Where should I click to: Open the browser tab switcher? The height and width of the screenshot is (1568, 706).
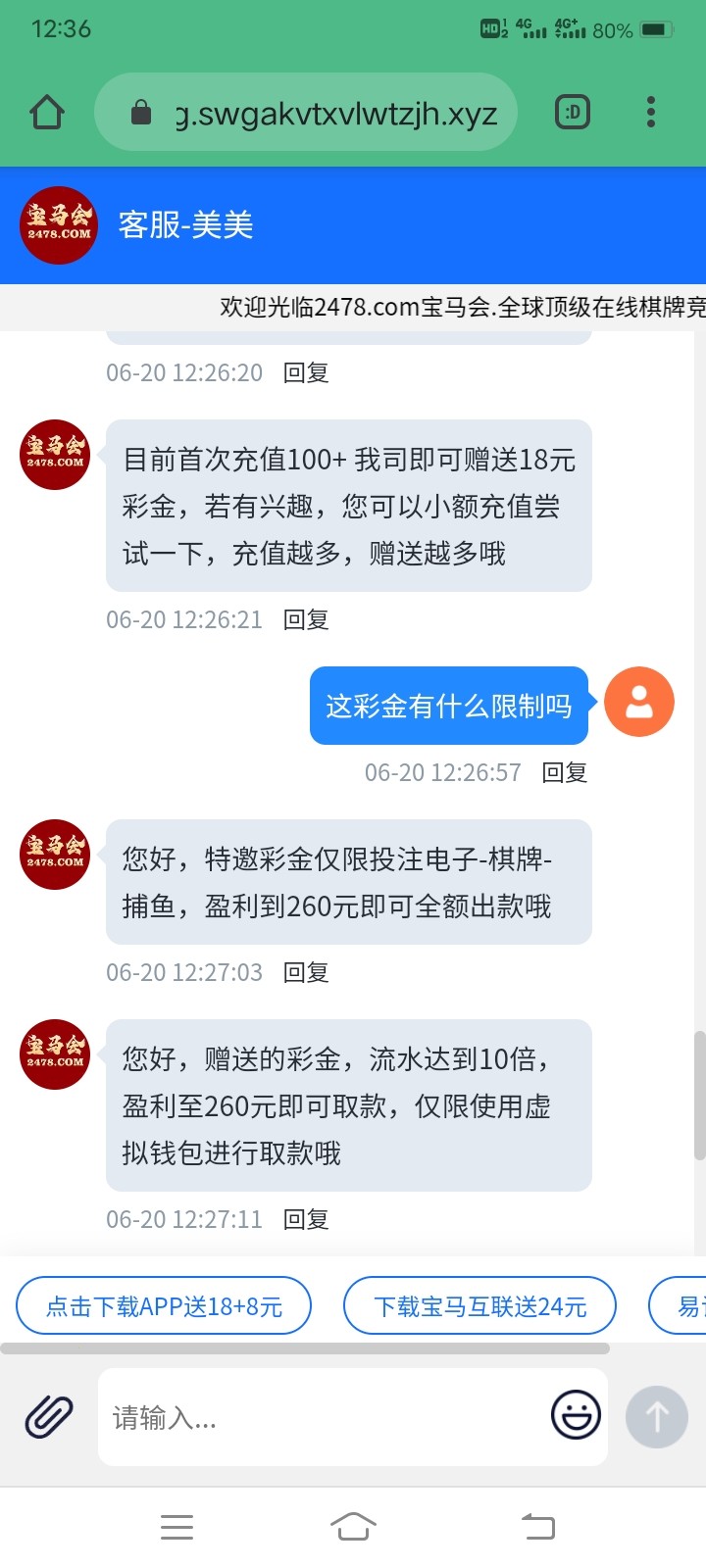click(573, 113)
